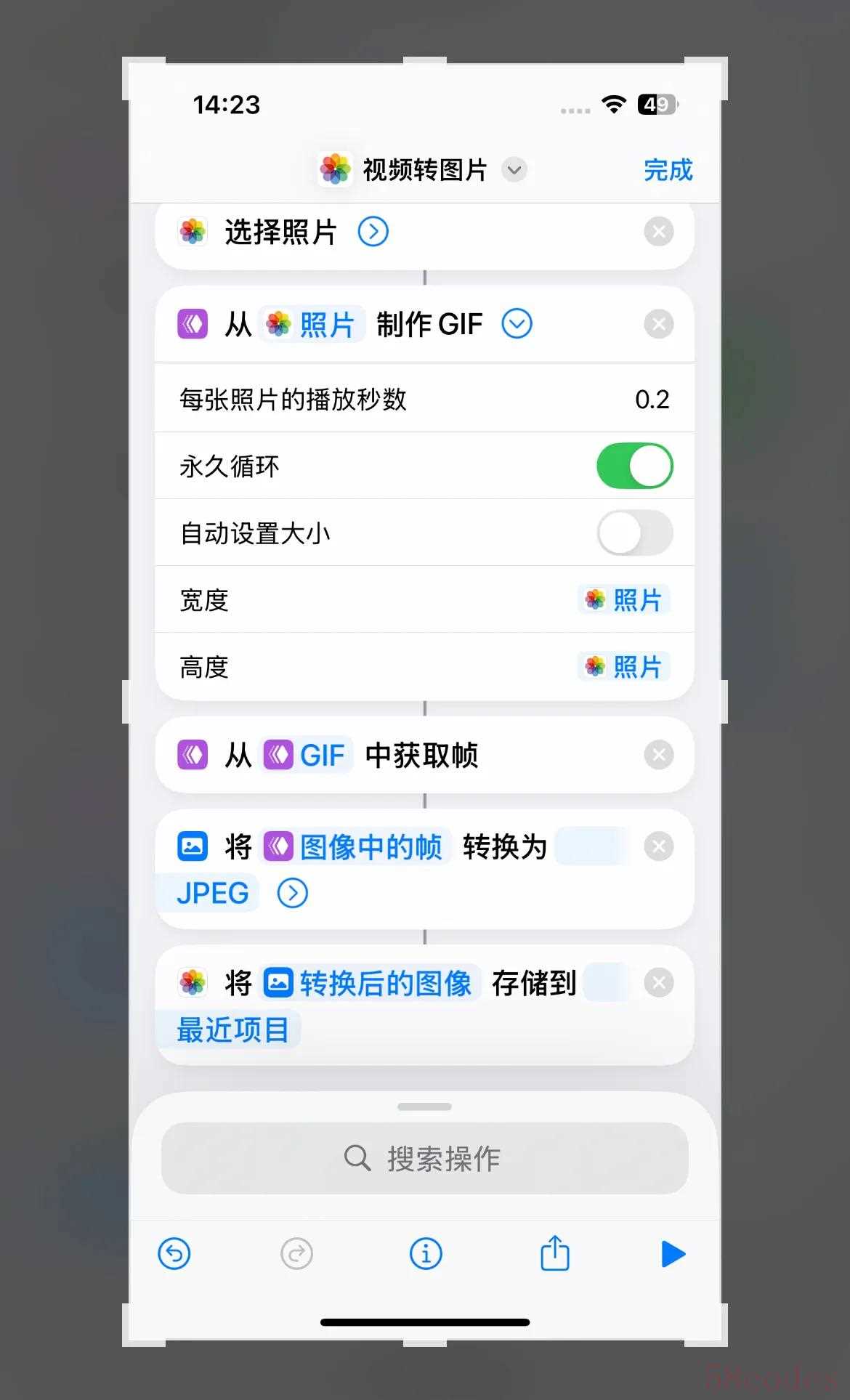Expand the 选择照片 action options

pyautogui.click(x=373, y=232)
